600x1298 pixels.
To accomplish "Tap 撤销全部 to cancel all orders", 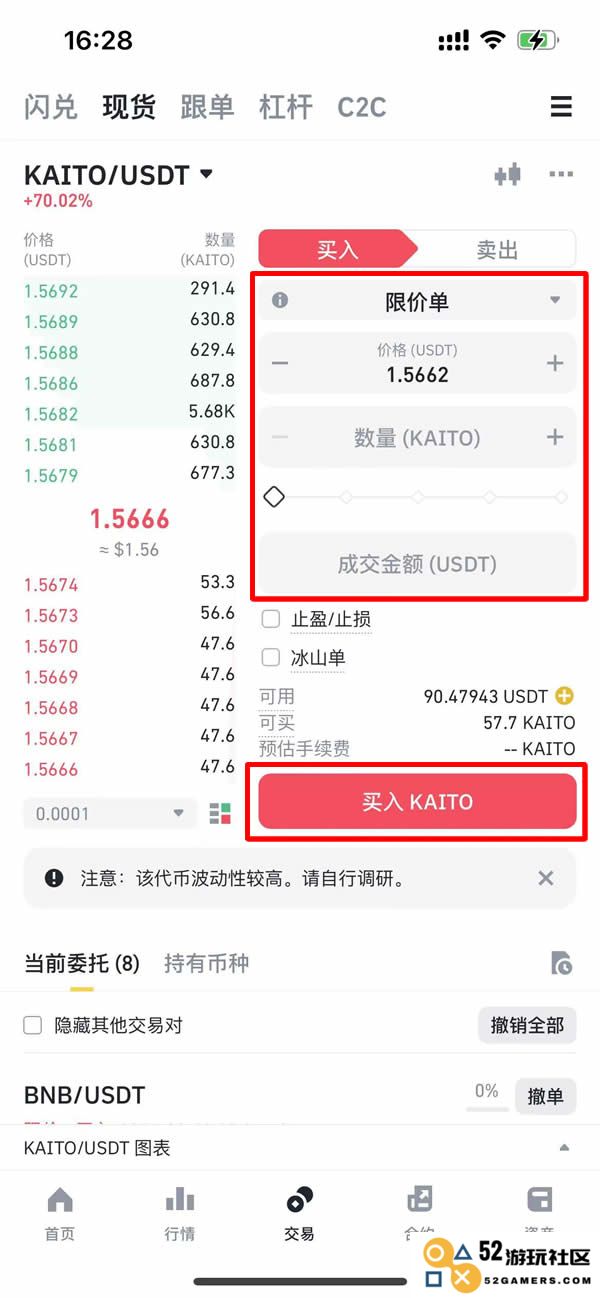I will click(x=527, y=1025).
